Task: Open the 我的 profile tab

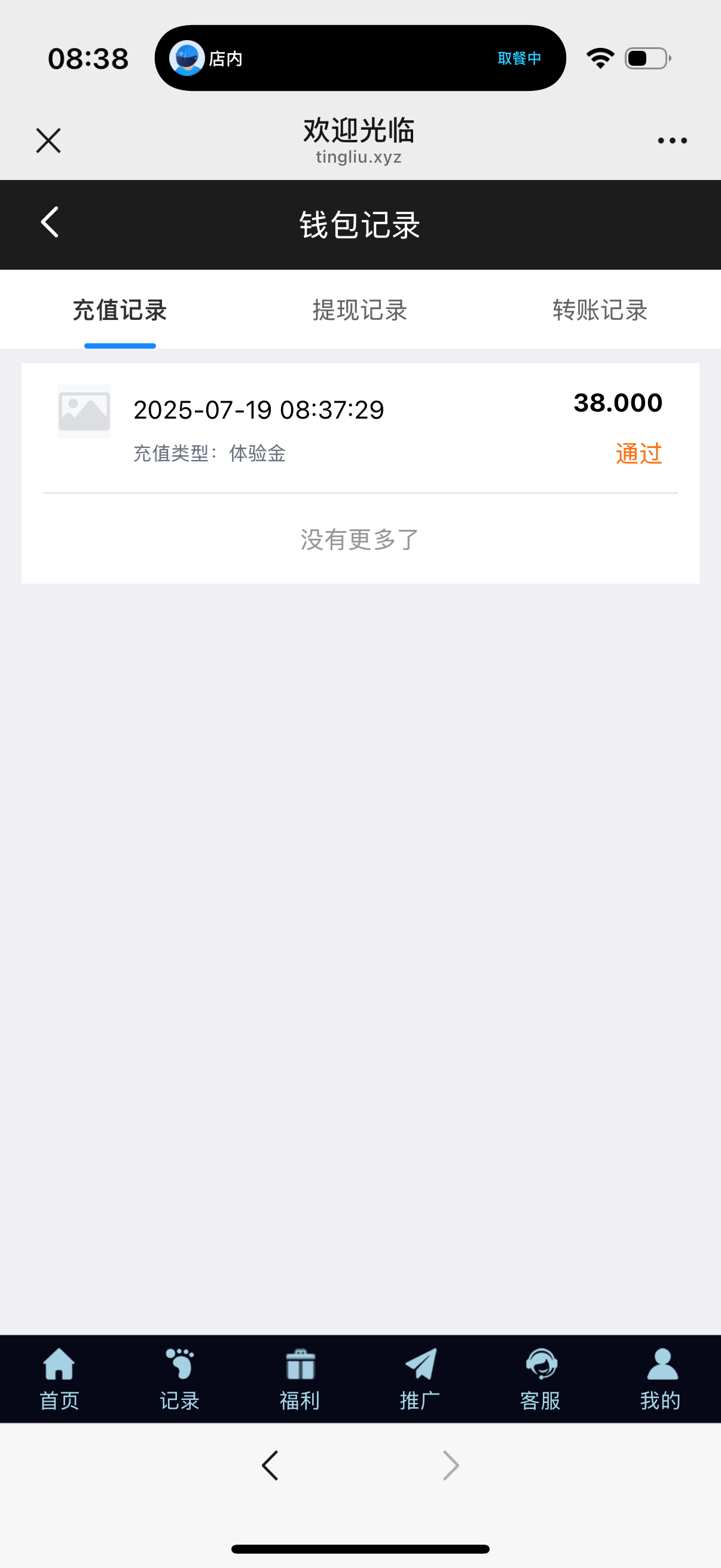Action: coord(661,1378)
